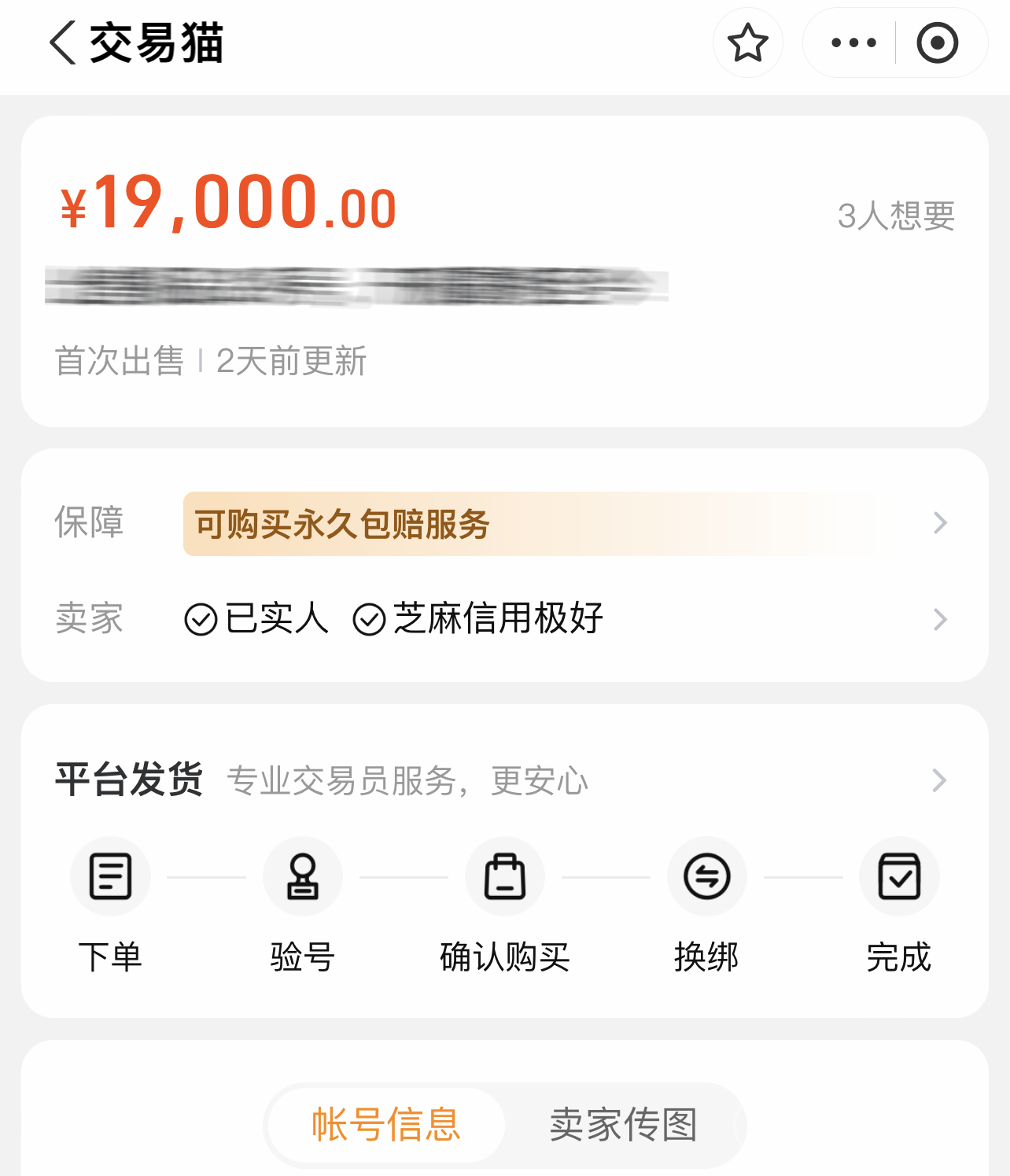This screenshot has height=1176, width=1010.
Task: Switch to the 卖家传图 tab
Action: point(623,1125)
